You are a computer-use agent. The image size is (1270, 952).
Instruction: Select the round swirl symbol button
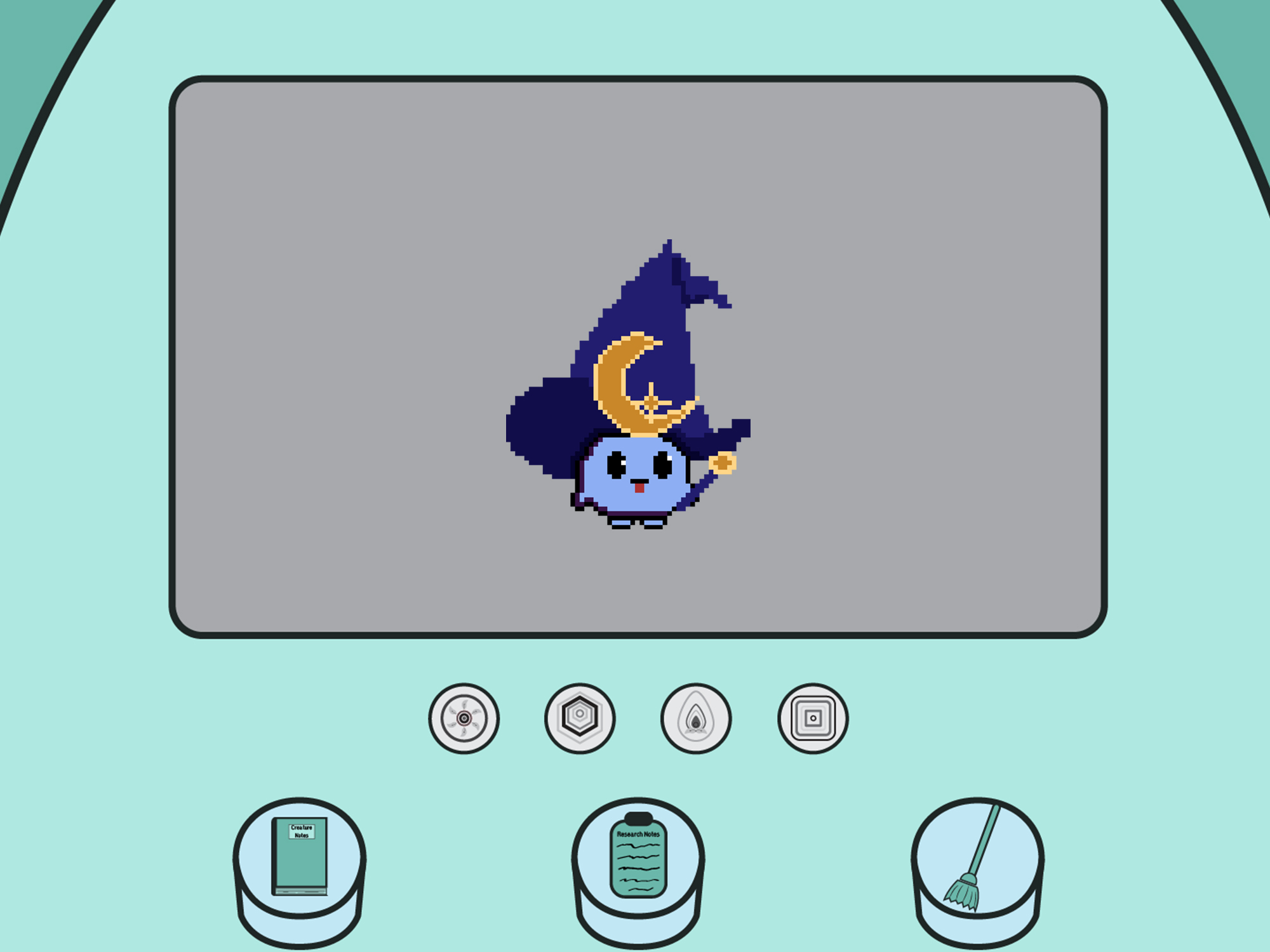464,718
